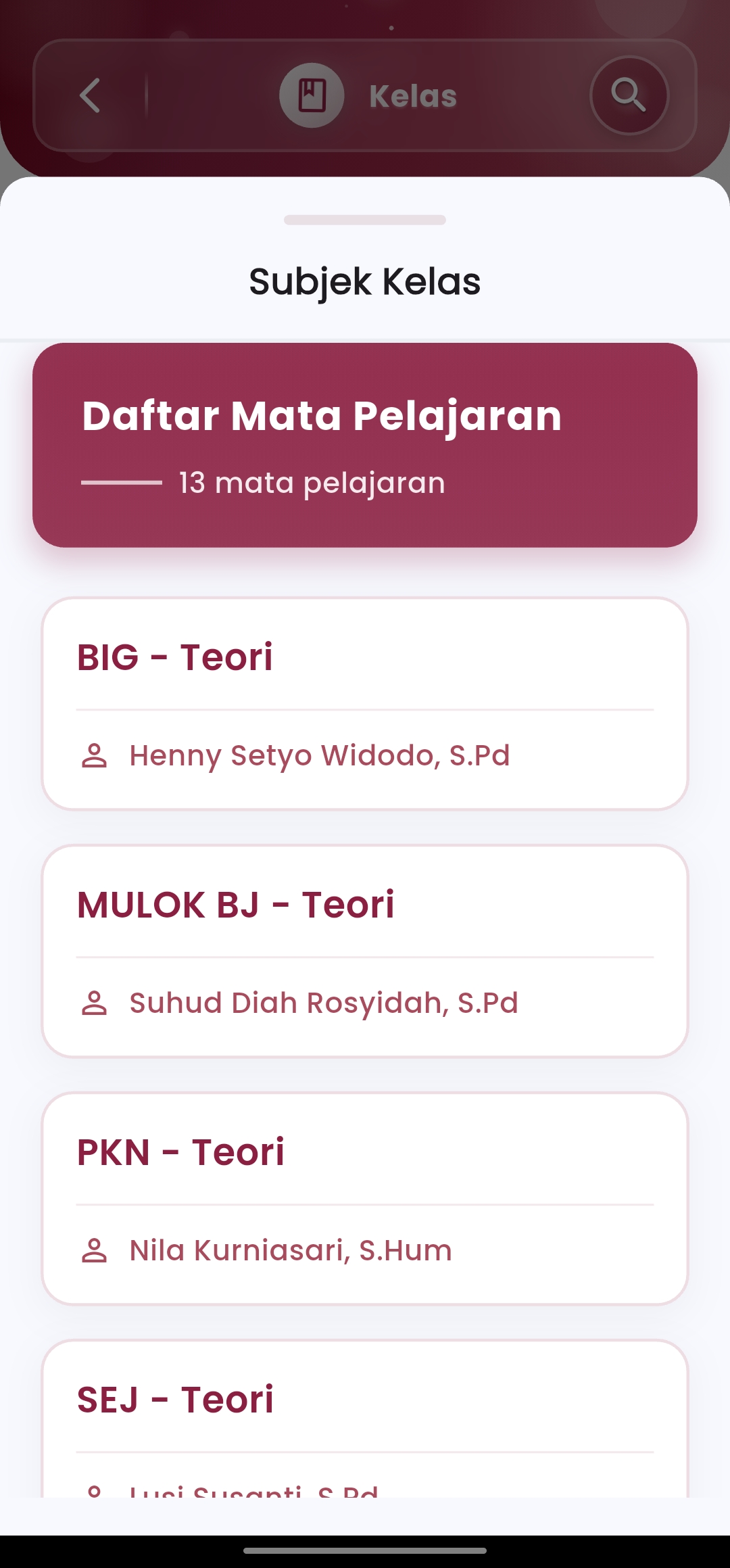Open the MULOK BJ - Teori subject card
This screenshot has width=730, height=1568.
(365, 950)
